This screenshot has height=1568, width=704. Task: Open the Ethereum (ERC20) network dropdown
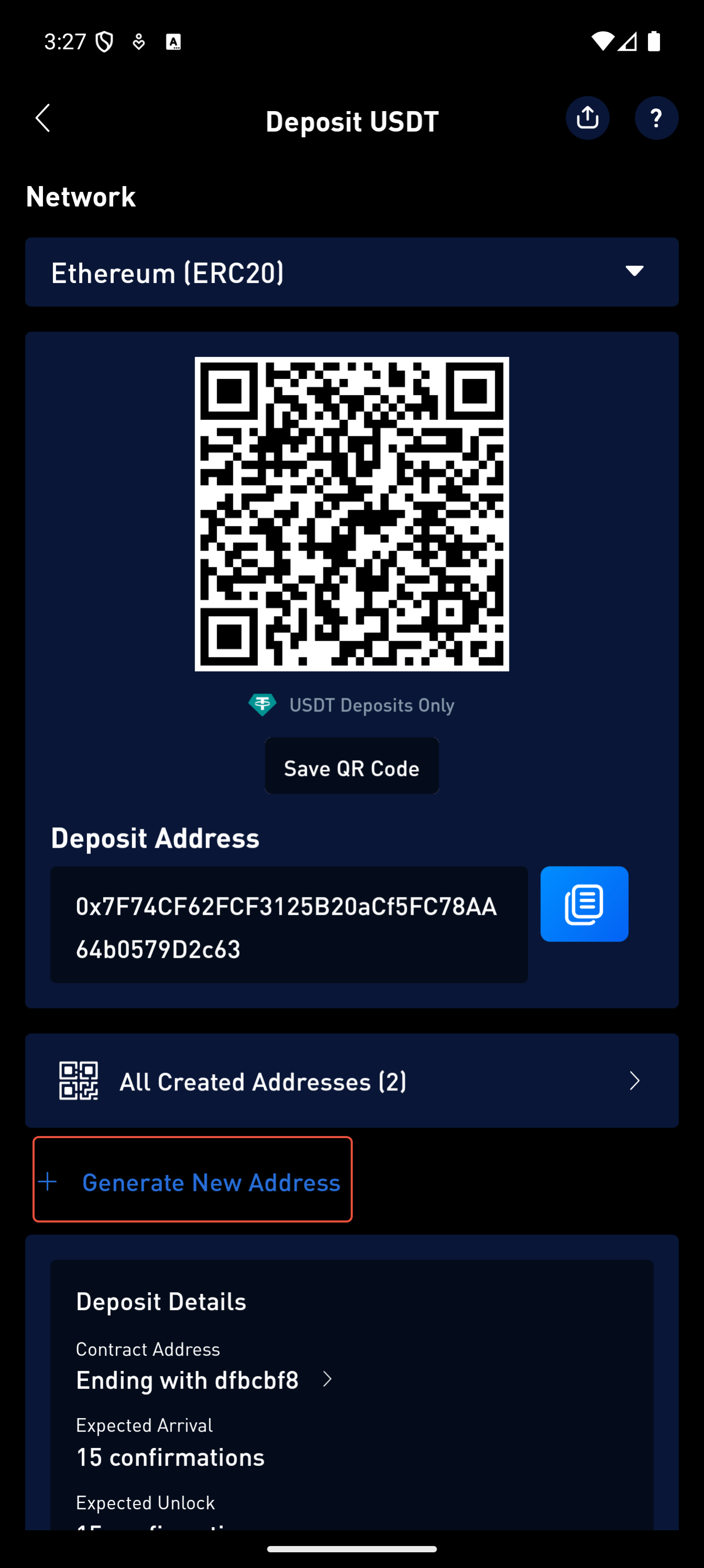coord(352,272)
